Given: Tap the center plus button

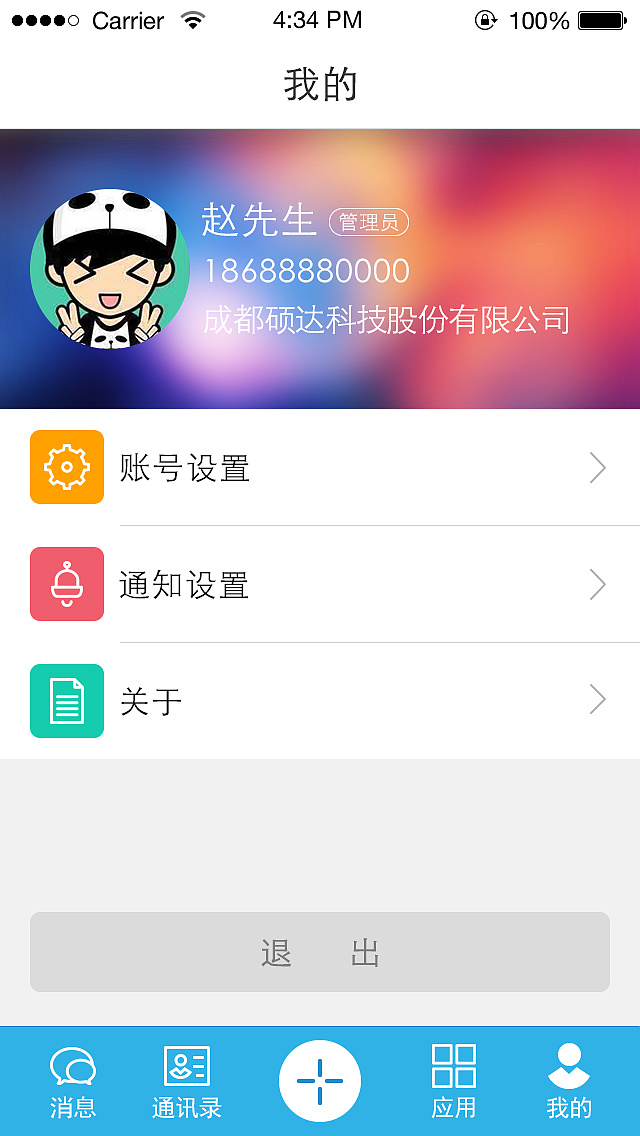Looking at the screenshot, I should tap(320, 1080).
